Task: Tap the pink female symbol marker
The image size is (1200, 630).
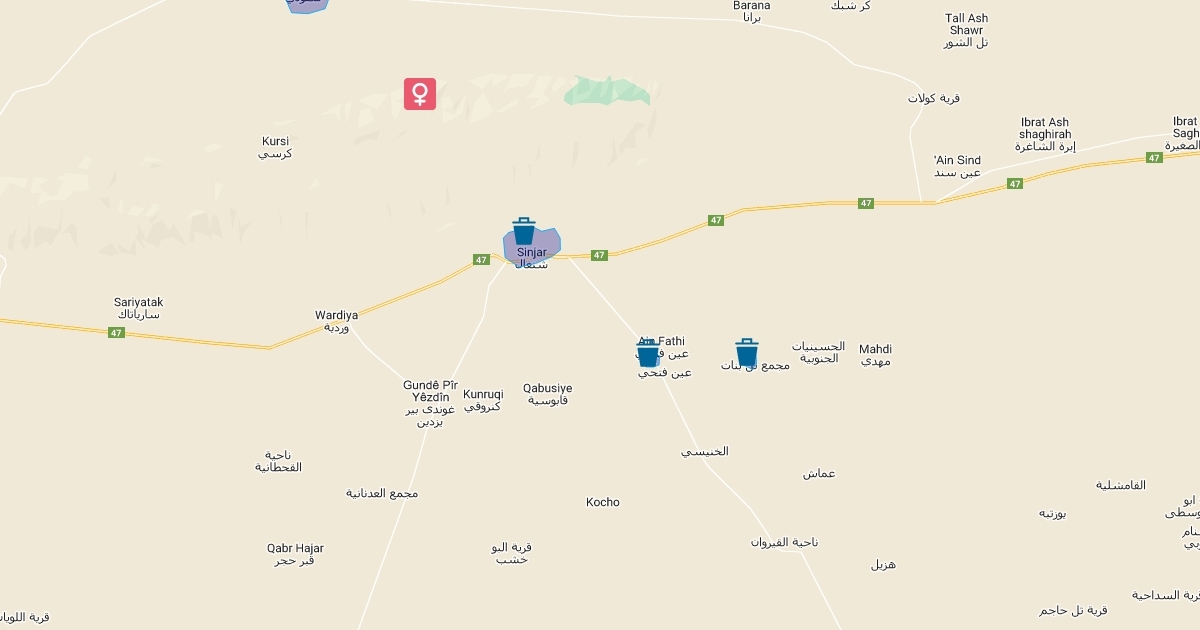Action: (x=420, y=94)
